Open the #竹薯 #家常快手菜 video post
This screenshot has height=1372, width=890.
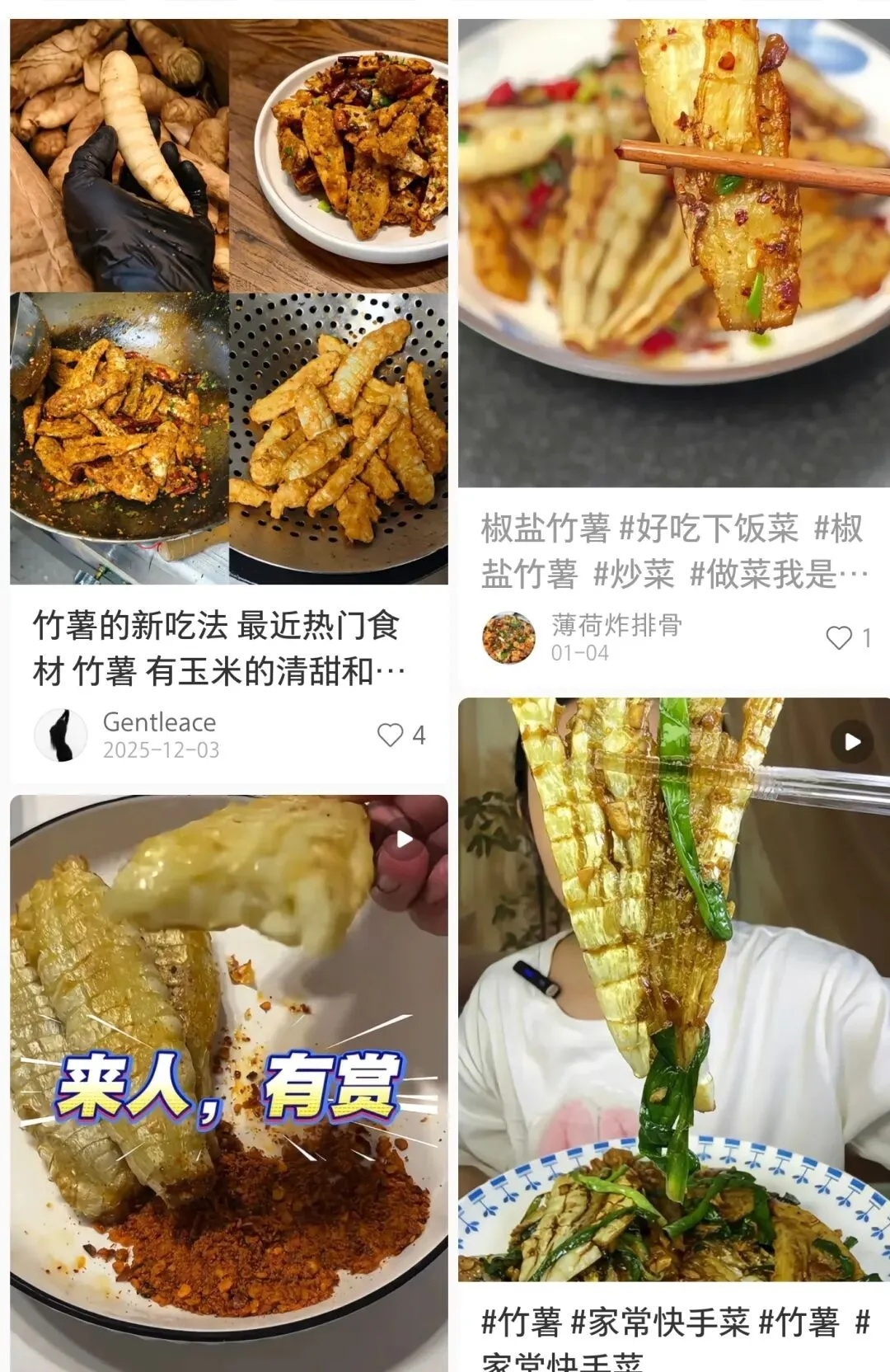coord(673,989)
